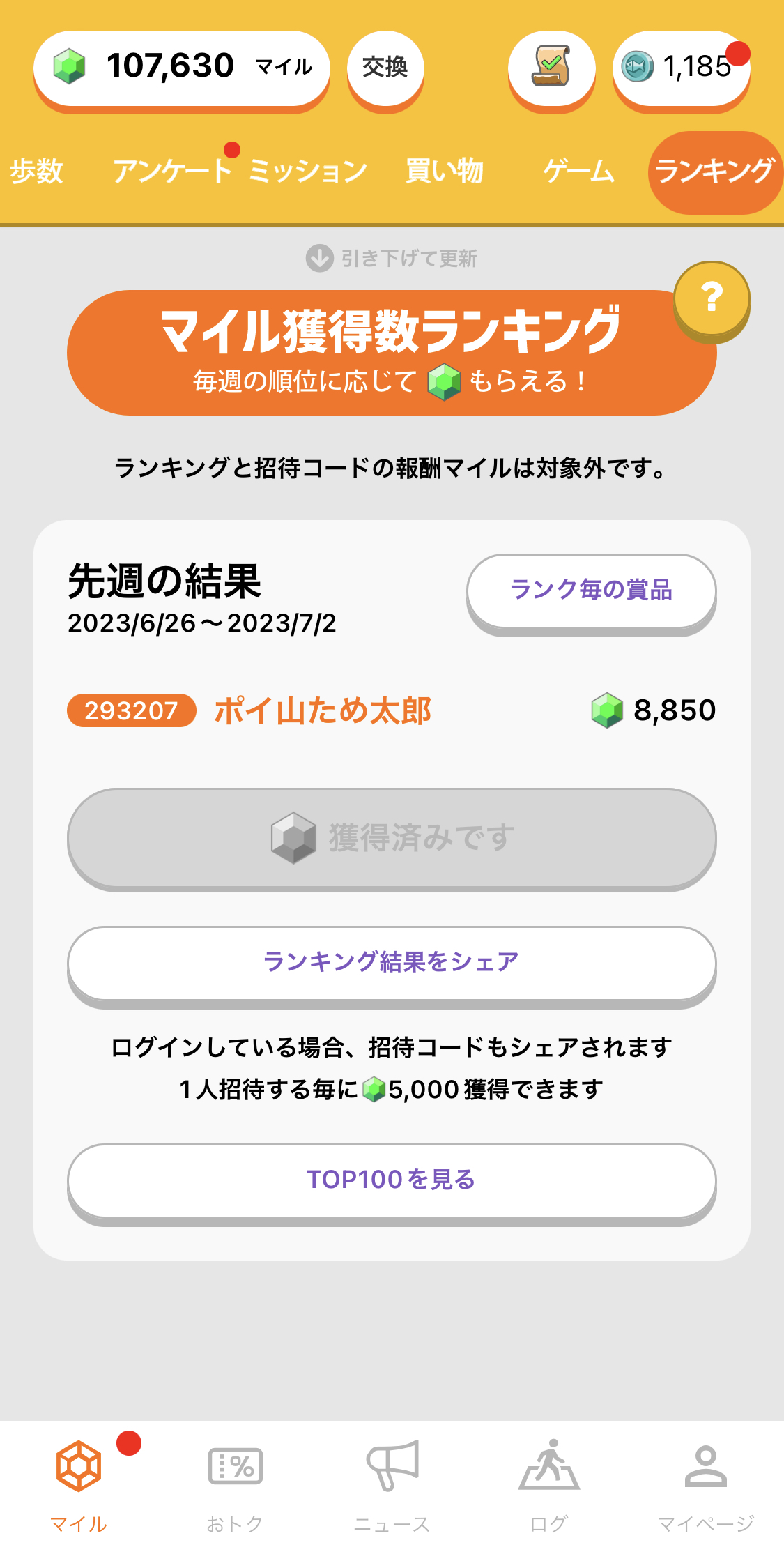
Task: Open the ゲーム tab
Action: [x=578, y=171]
